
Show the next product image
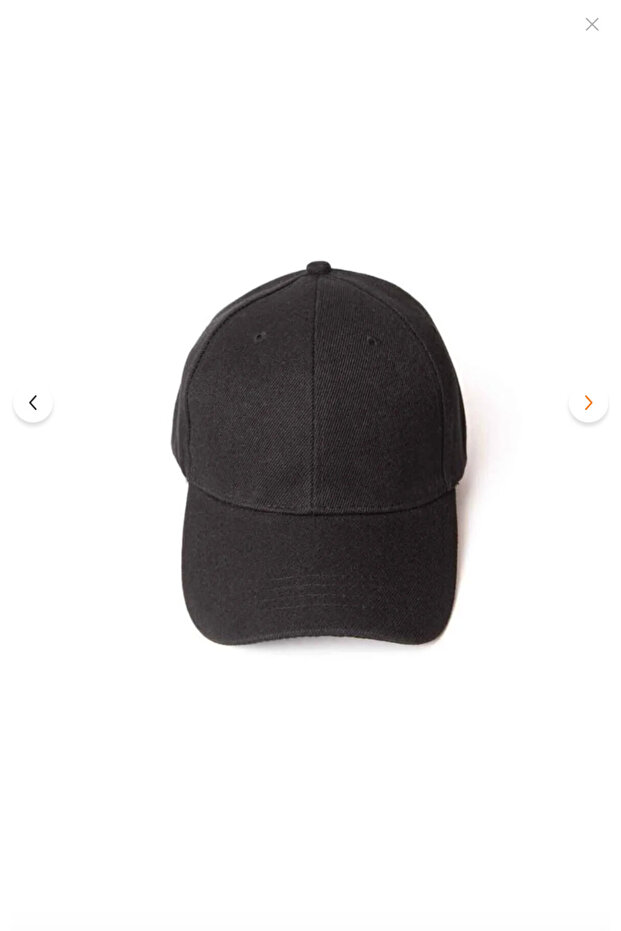[x=588, y=403]
